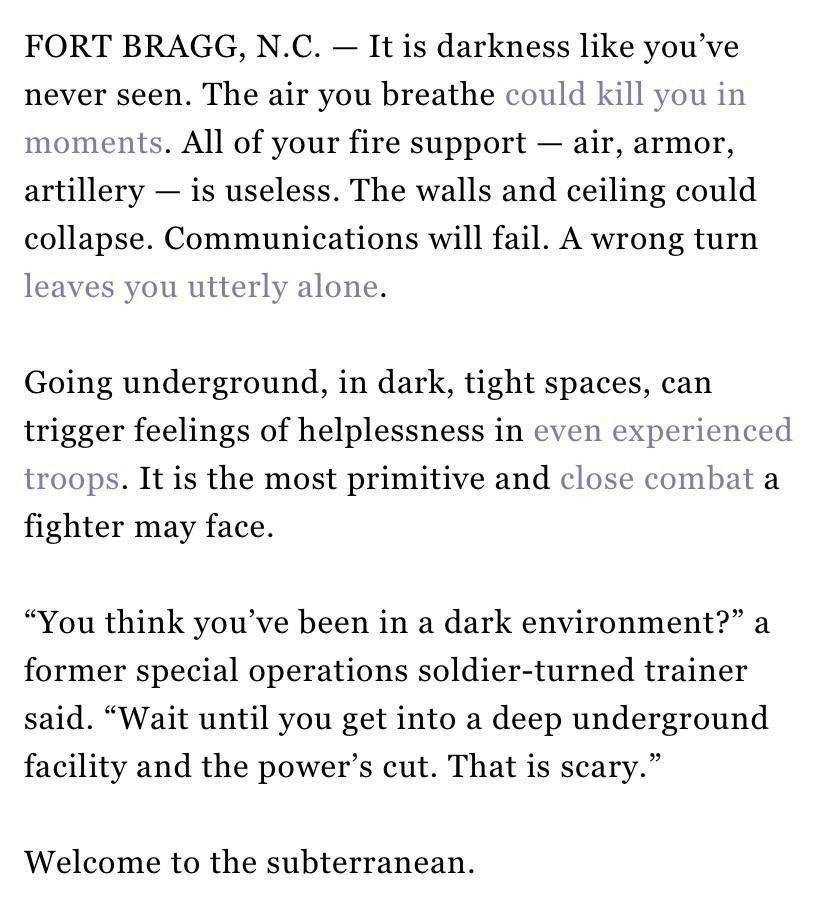Open the 'could kill you in moments' link
The image size is (828, 902).
625,95
